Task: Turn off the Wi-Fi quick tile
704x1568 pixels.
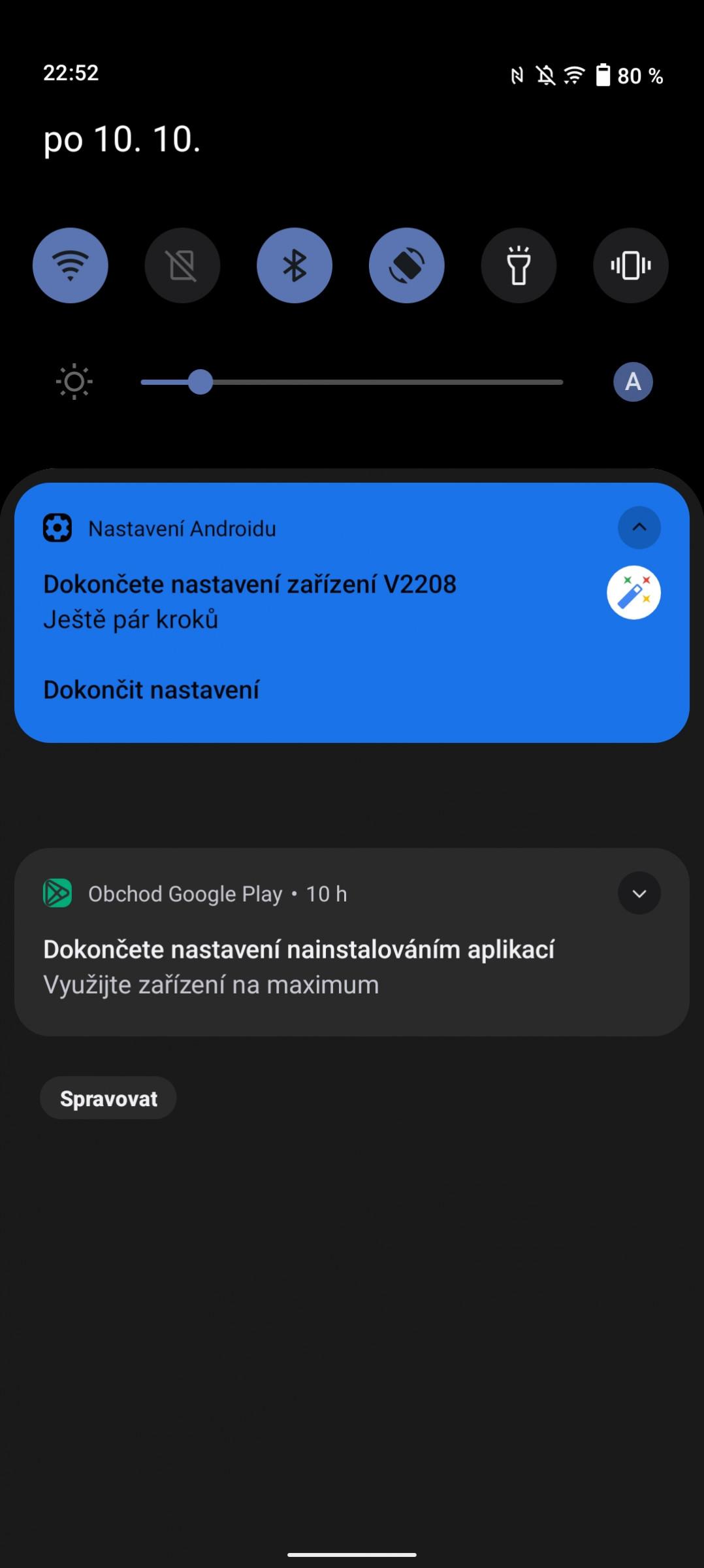Action: (x=71, y=265)
